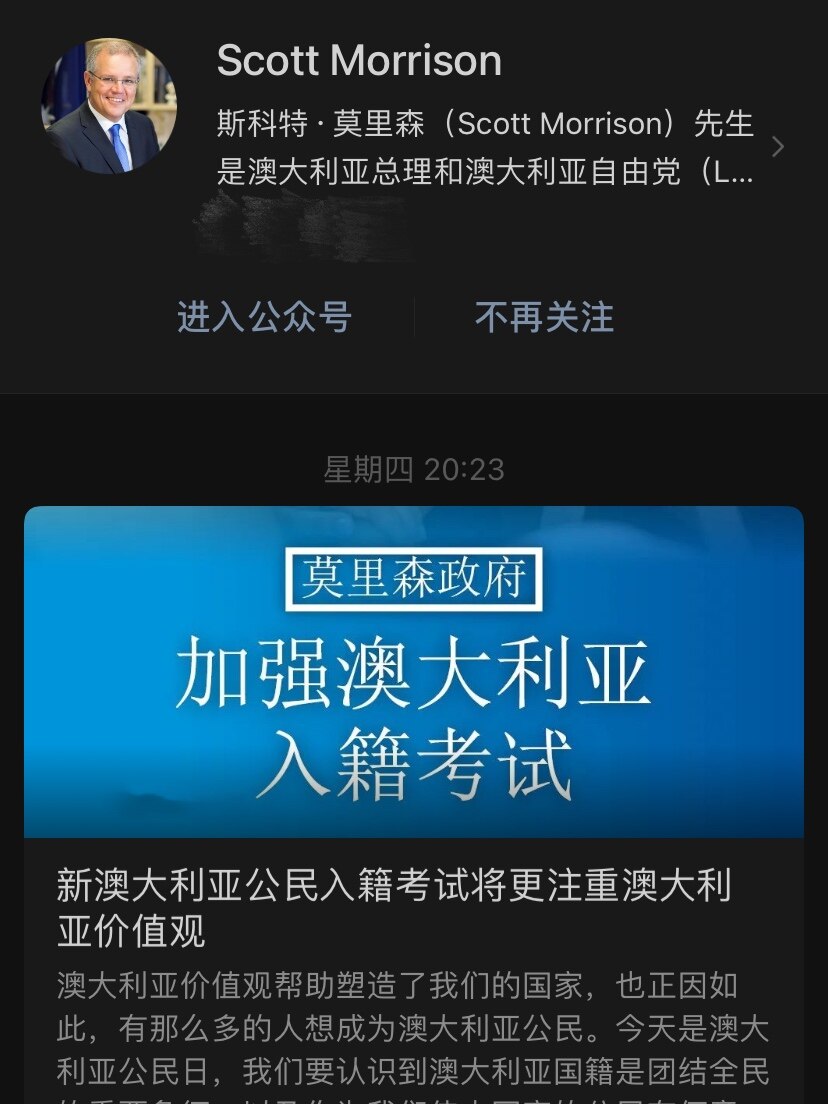Open the 加强澳大利亚入籍考试 article cover image
The width and height of the screenshot is (828, 1104).
click(414, 670)
